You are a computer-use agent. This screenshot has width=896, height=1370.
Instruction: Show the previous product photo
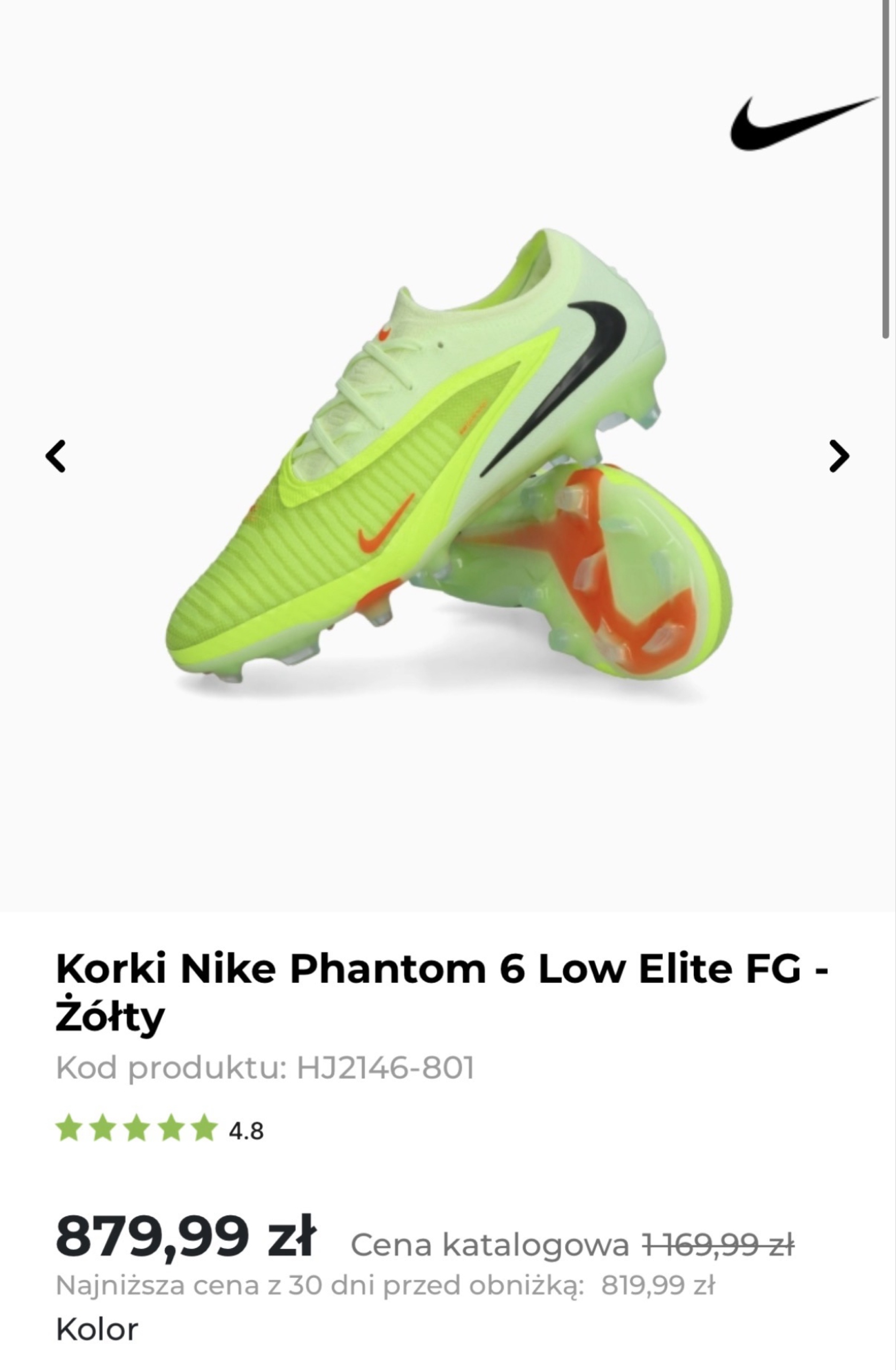point(56,456)
